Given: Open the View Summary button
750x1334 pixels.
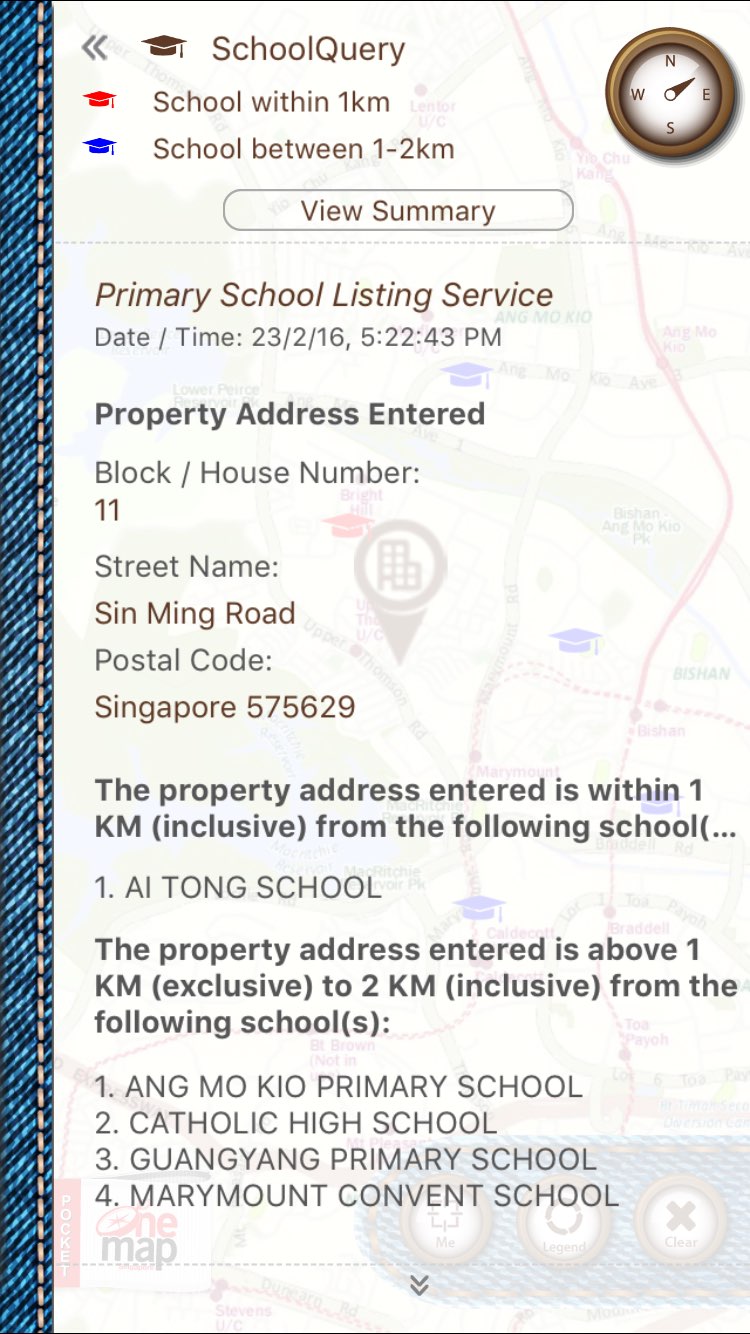Looking at the screenshot, I should 398,211.
